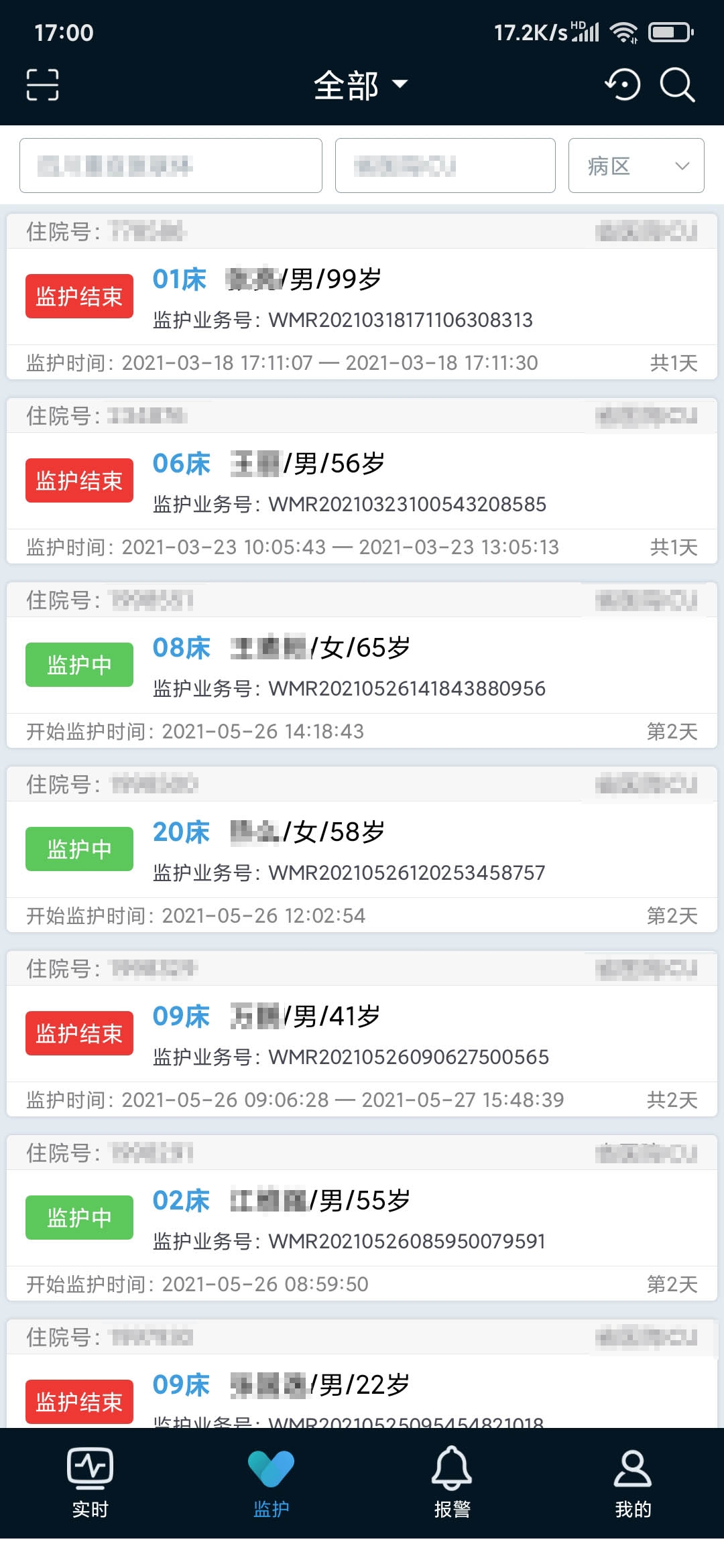Open the 20床 female 58岁 monitoring card

click(x=362, y=850)
